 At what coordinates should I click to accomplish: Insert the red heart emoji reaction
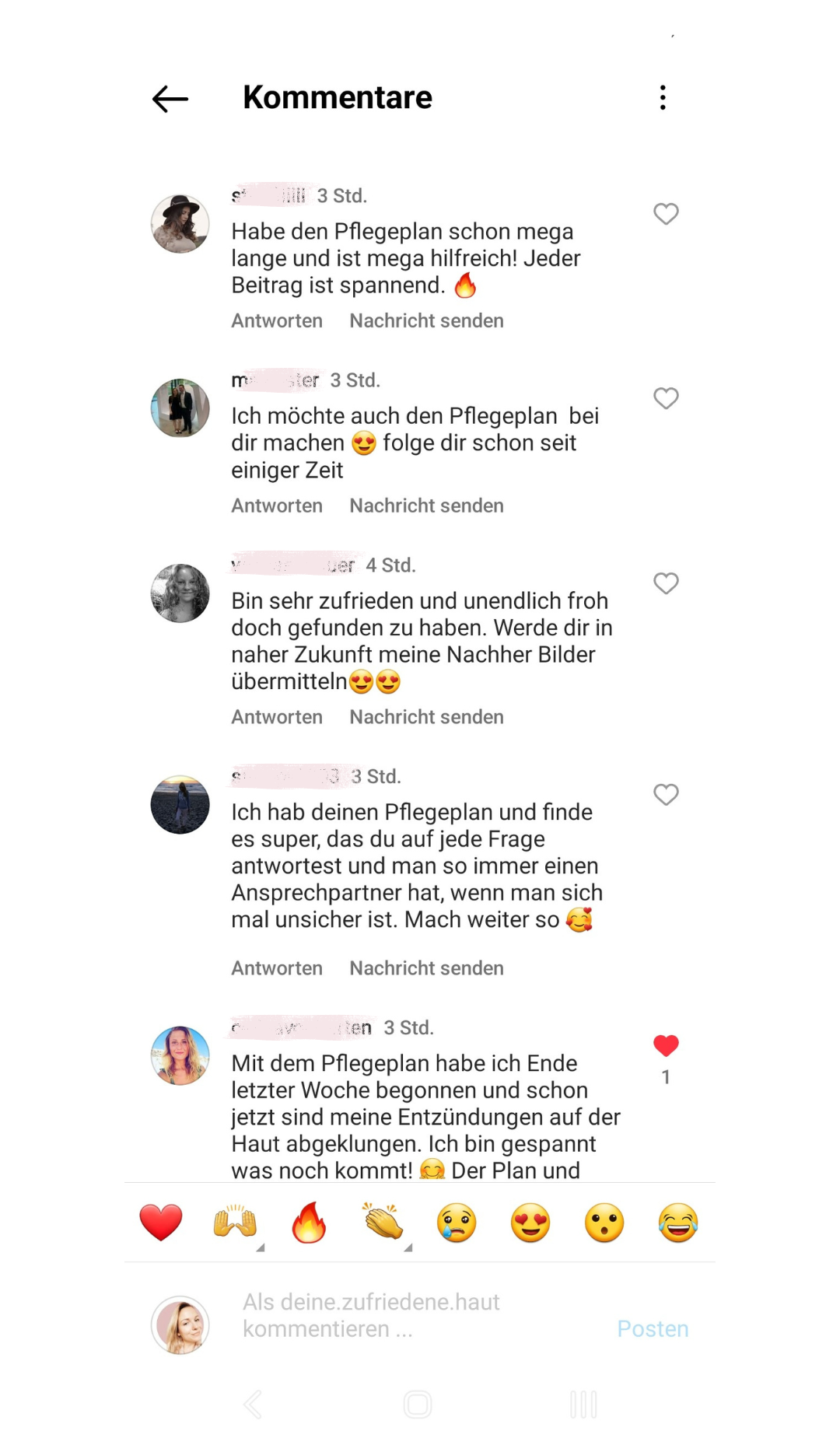click(161, 1223)
